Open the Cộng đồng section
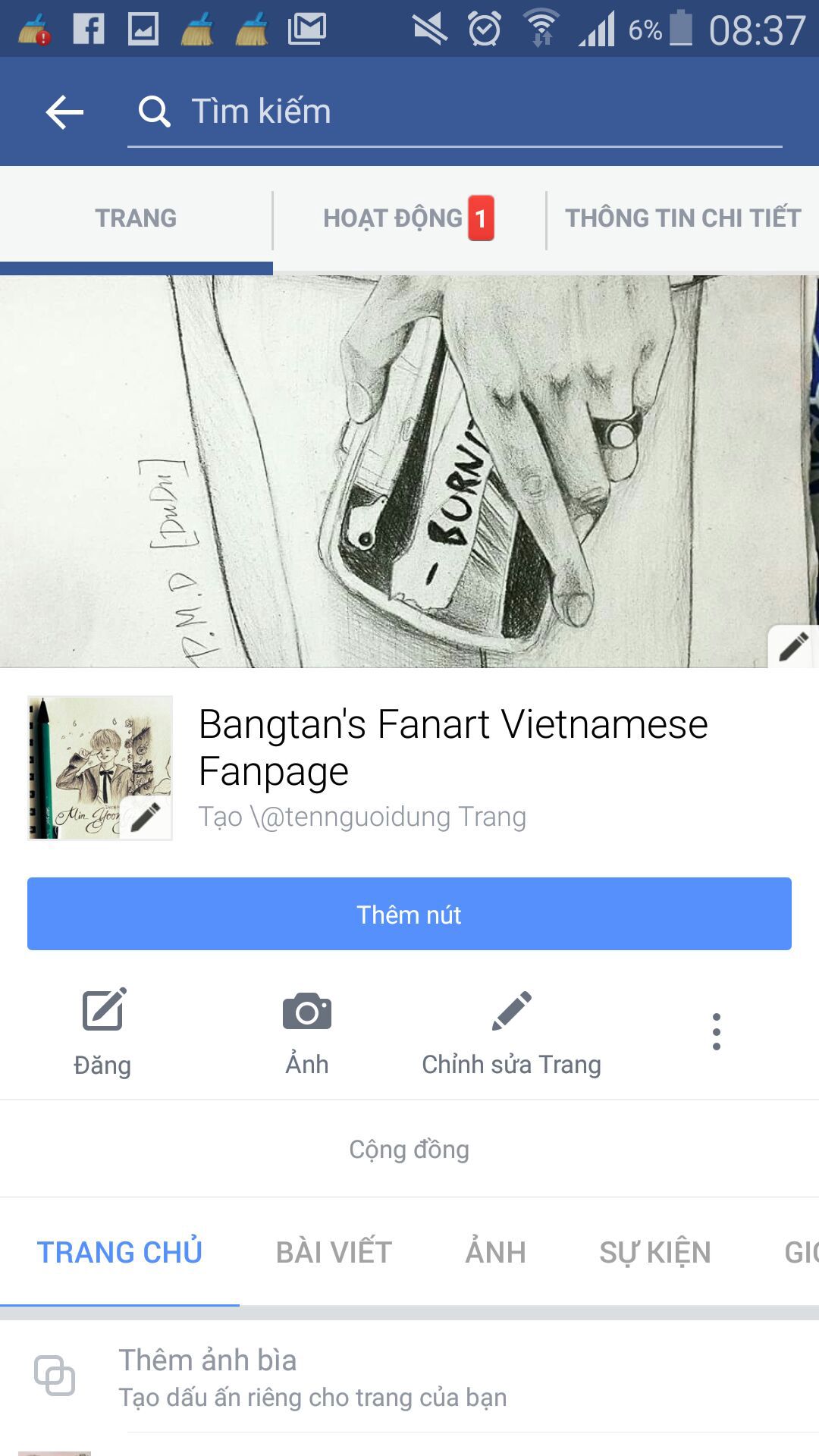 click(x=409, y=1149)
